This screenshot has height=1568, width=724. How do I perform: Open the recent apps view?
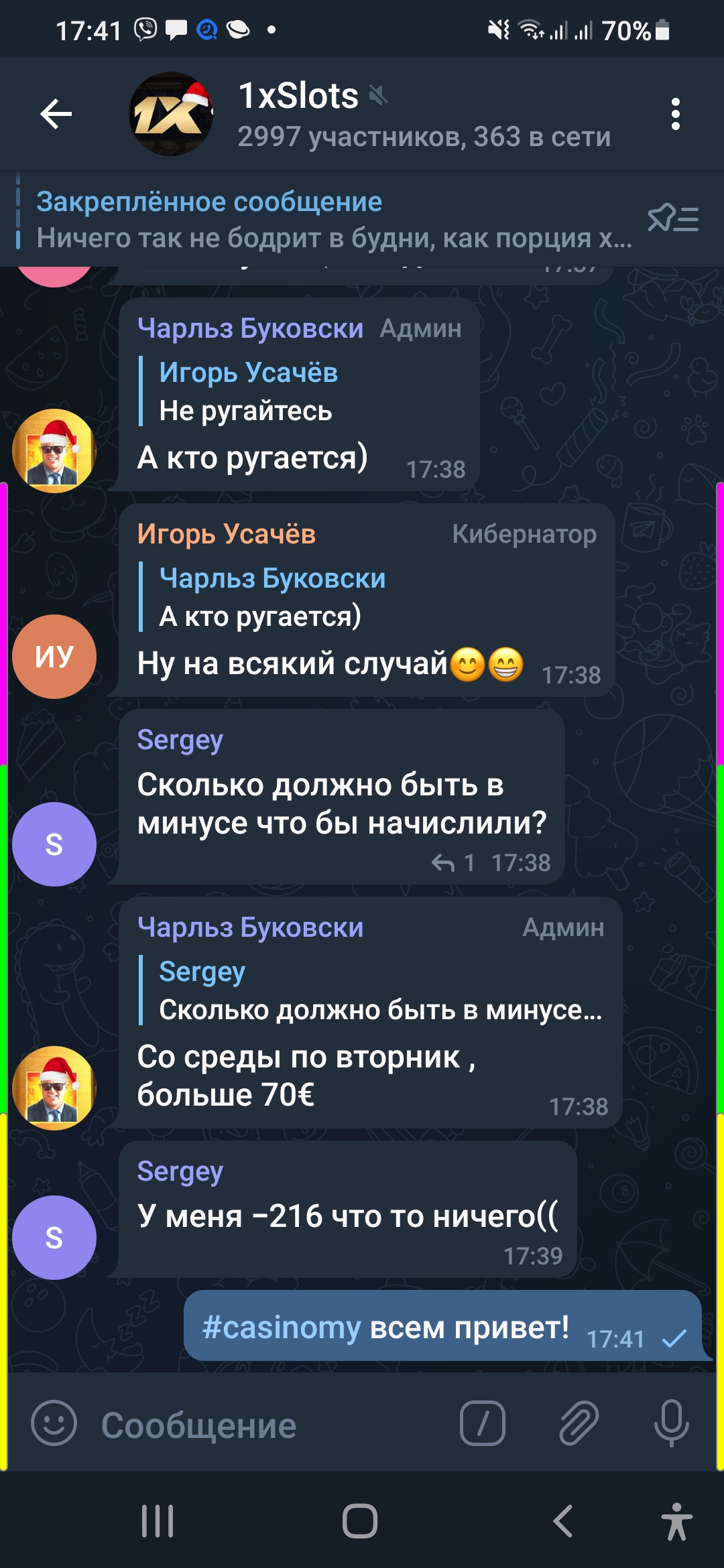coord(158,1521)
